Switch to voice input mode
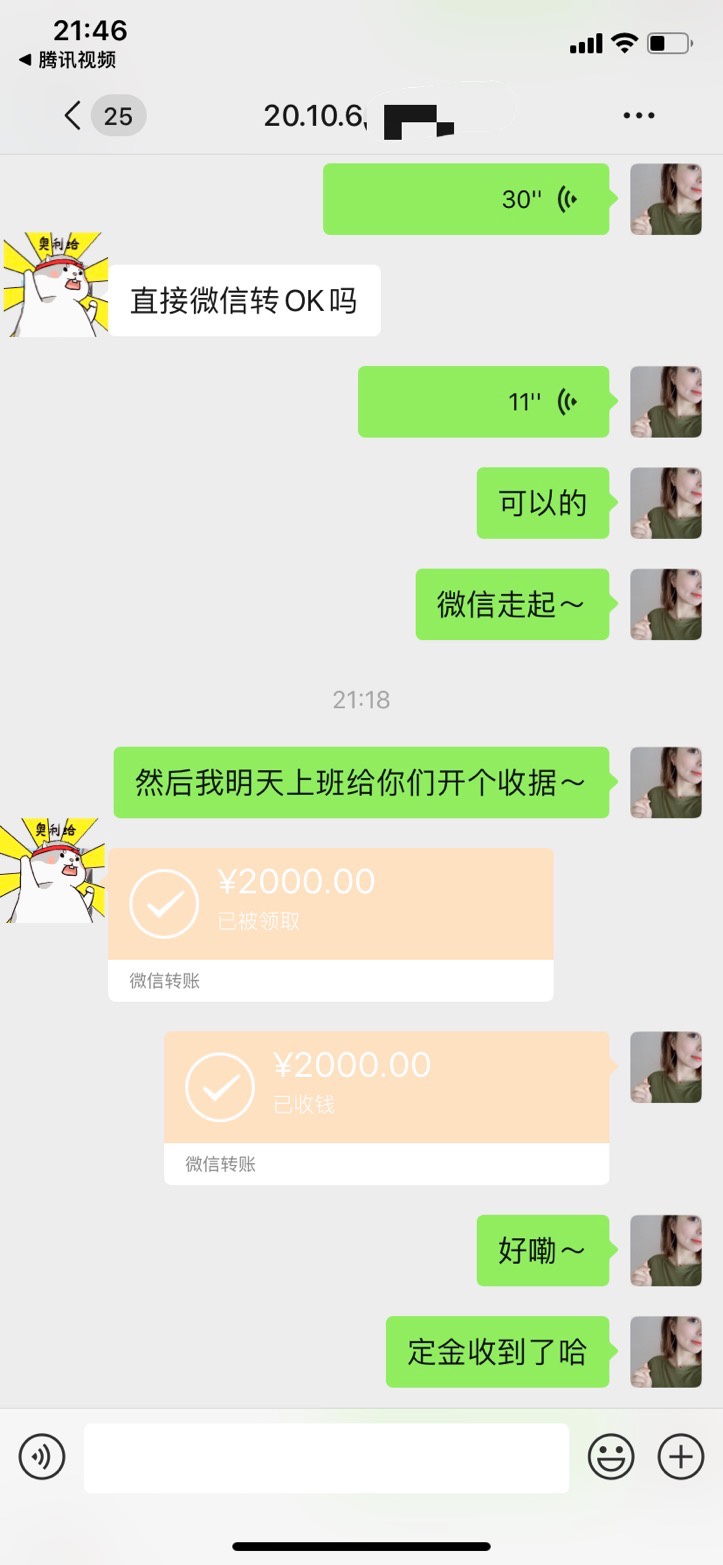Screen dimensions: 723x1565 42,1456
